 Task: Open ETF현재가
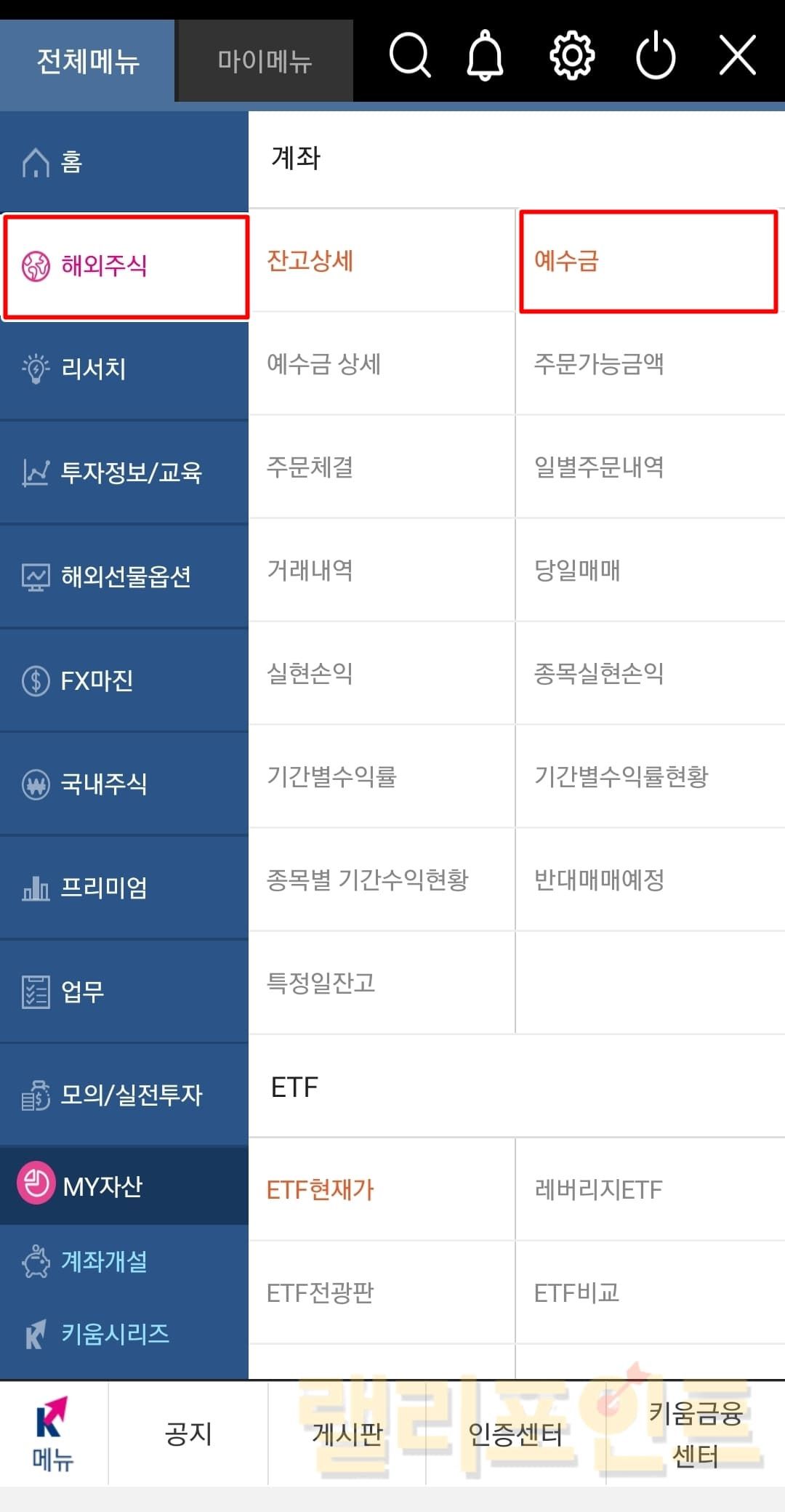382,1190
